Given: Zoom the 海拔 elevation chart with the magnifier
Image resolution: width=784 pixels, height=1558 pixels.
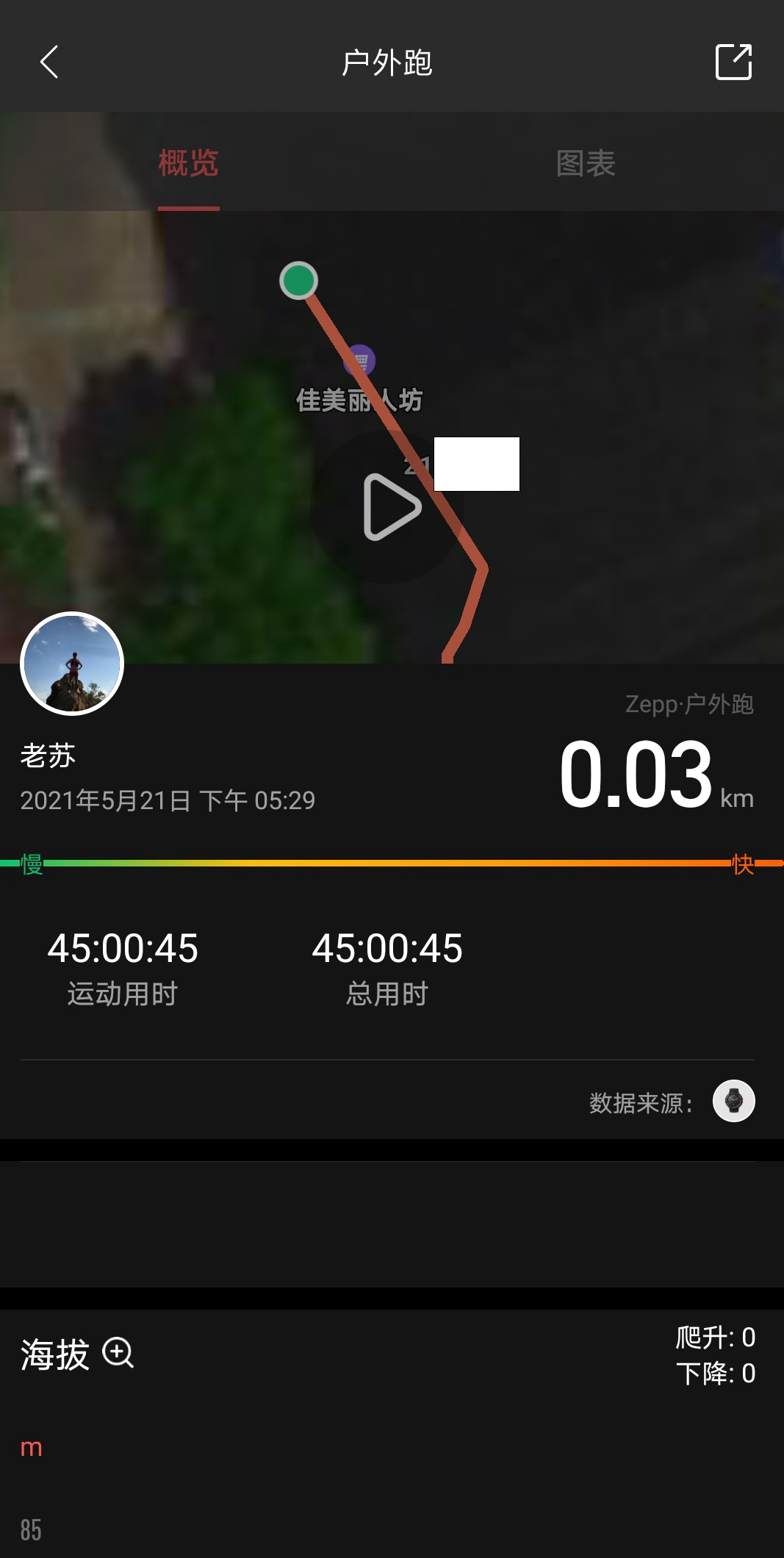Looking at the screenshot, I should (121, 1354).
